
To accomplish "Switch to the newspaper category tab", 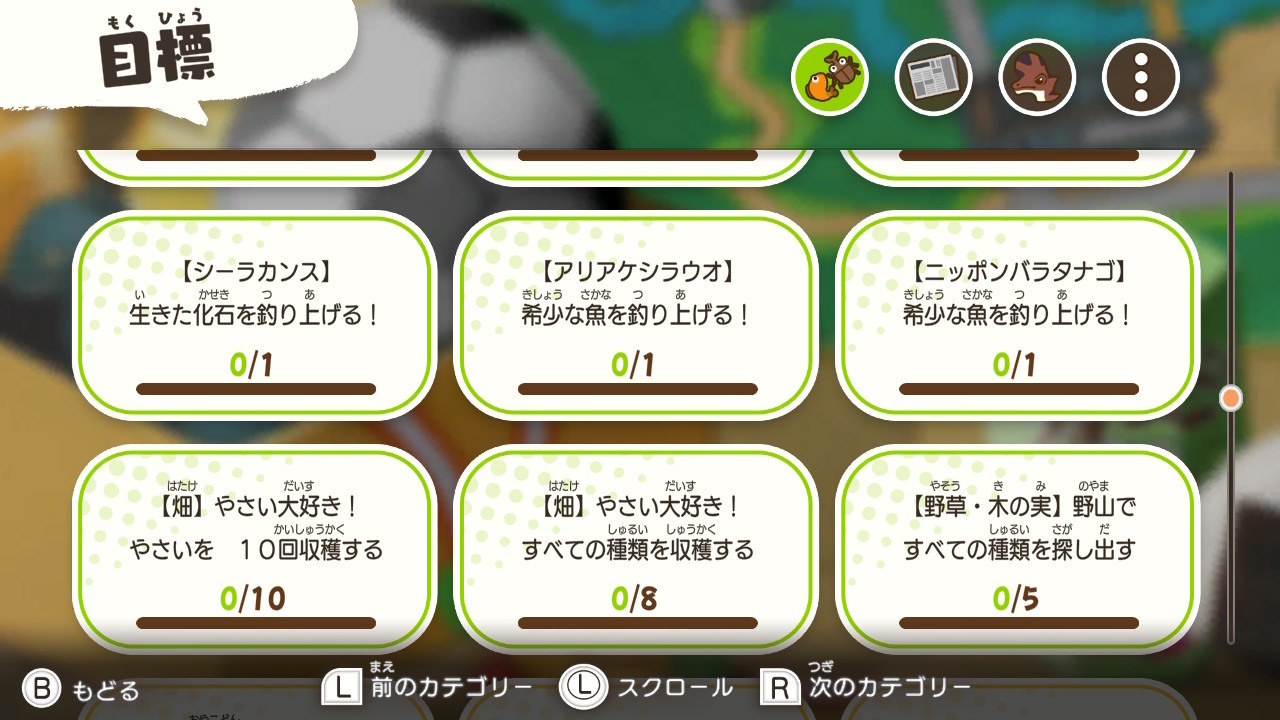I will coord(934,77).
